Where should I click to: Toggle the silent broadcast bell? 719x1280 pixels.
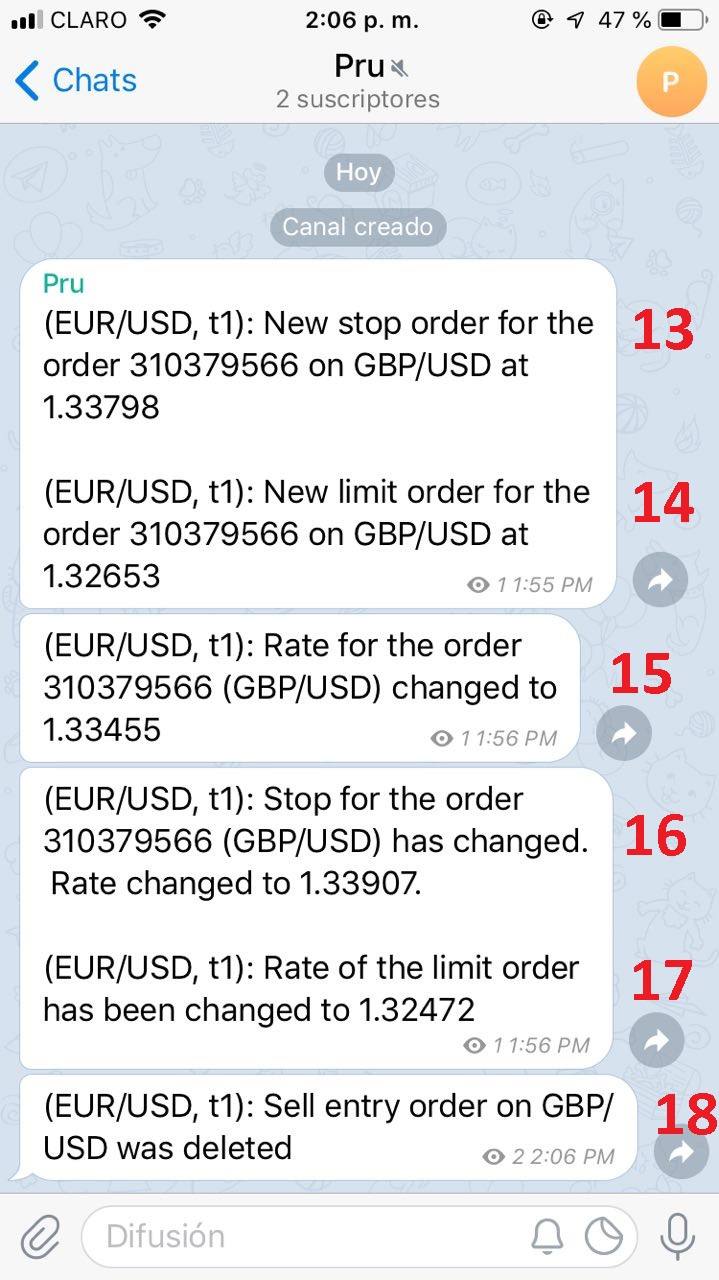547,1237
